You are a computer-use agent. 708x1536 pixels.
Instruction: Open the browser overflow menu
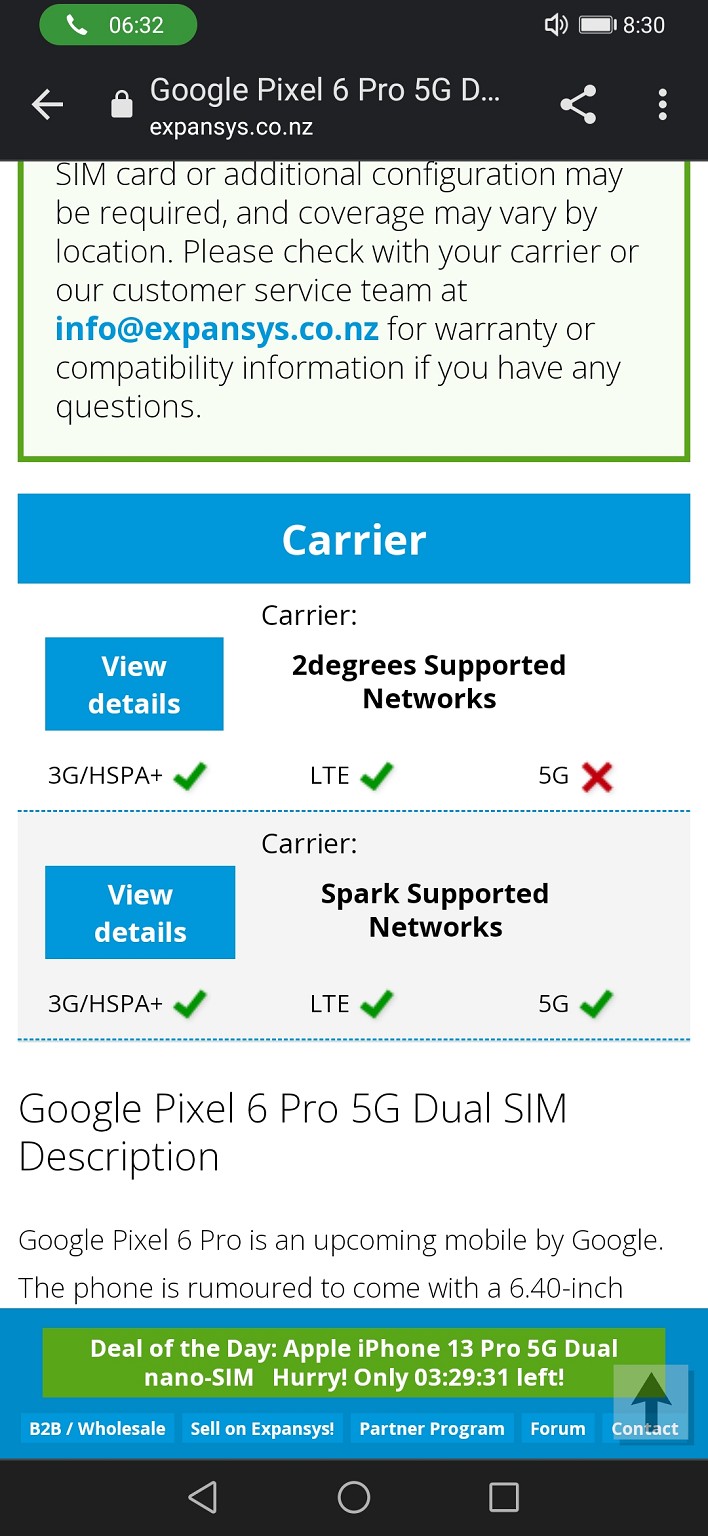tap(662, 105)
